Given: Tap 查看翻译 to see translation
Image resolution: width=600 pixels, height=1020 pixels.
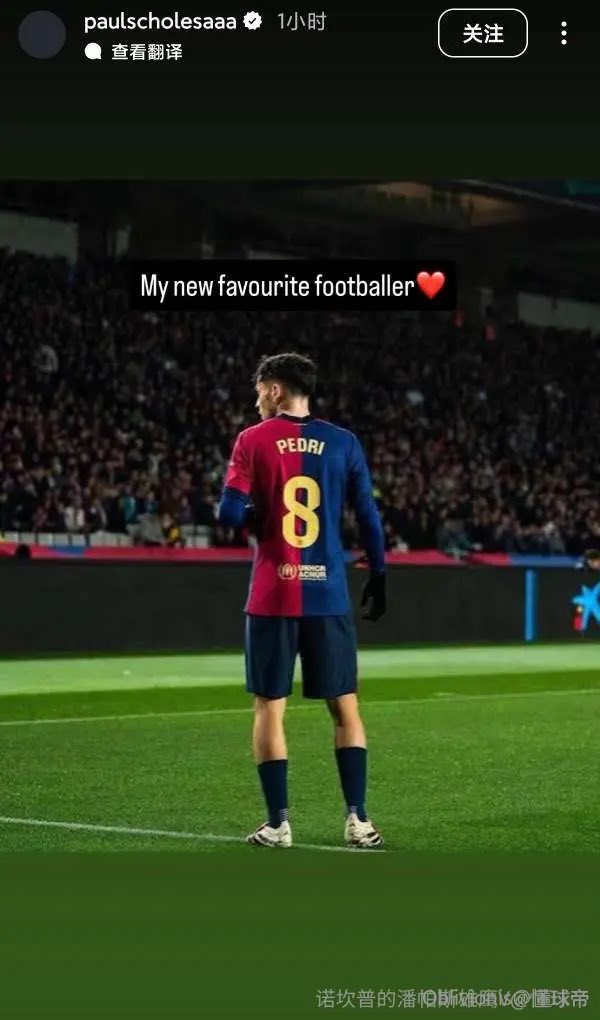Looking at the screenshot, I should [146, 52].
